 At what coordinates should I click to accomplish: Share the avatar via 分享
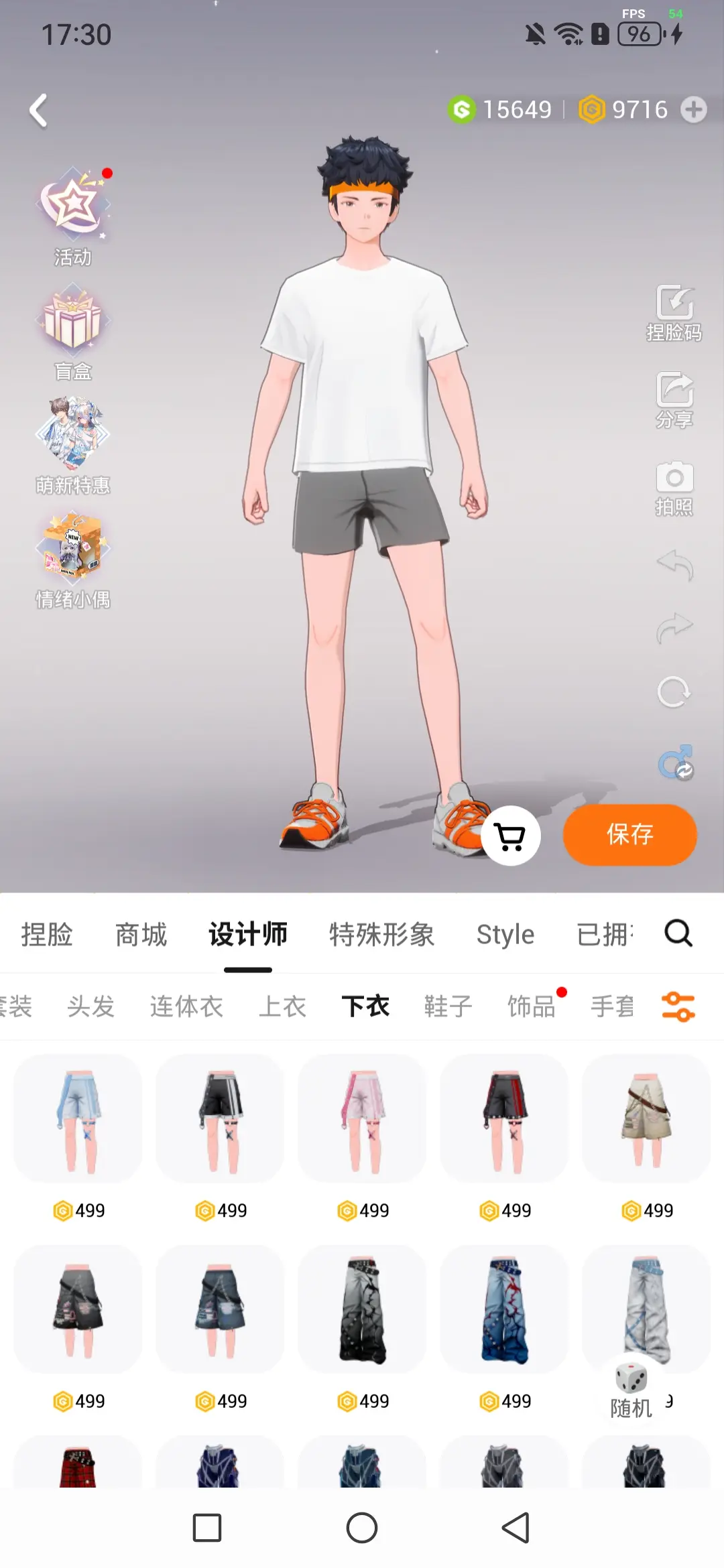(674, 400)
